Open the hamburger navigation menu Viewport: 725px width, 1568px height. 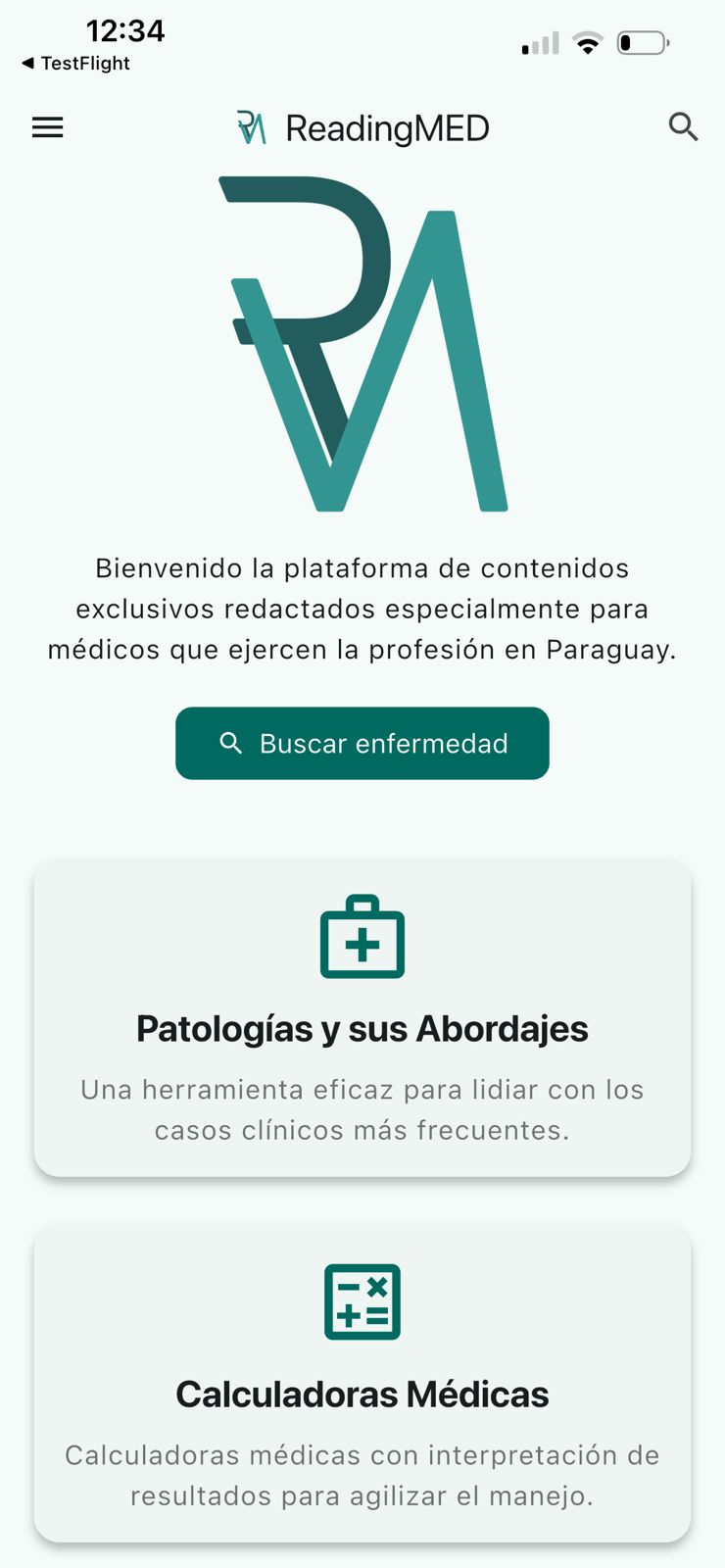pos(46,127)
